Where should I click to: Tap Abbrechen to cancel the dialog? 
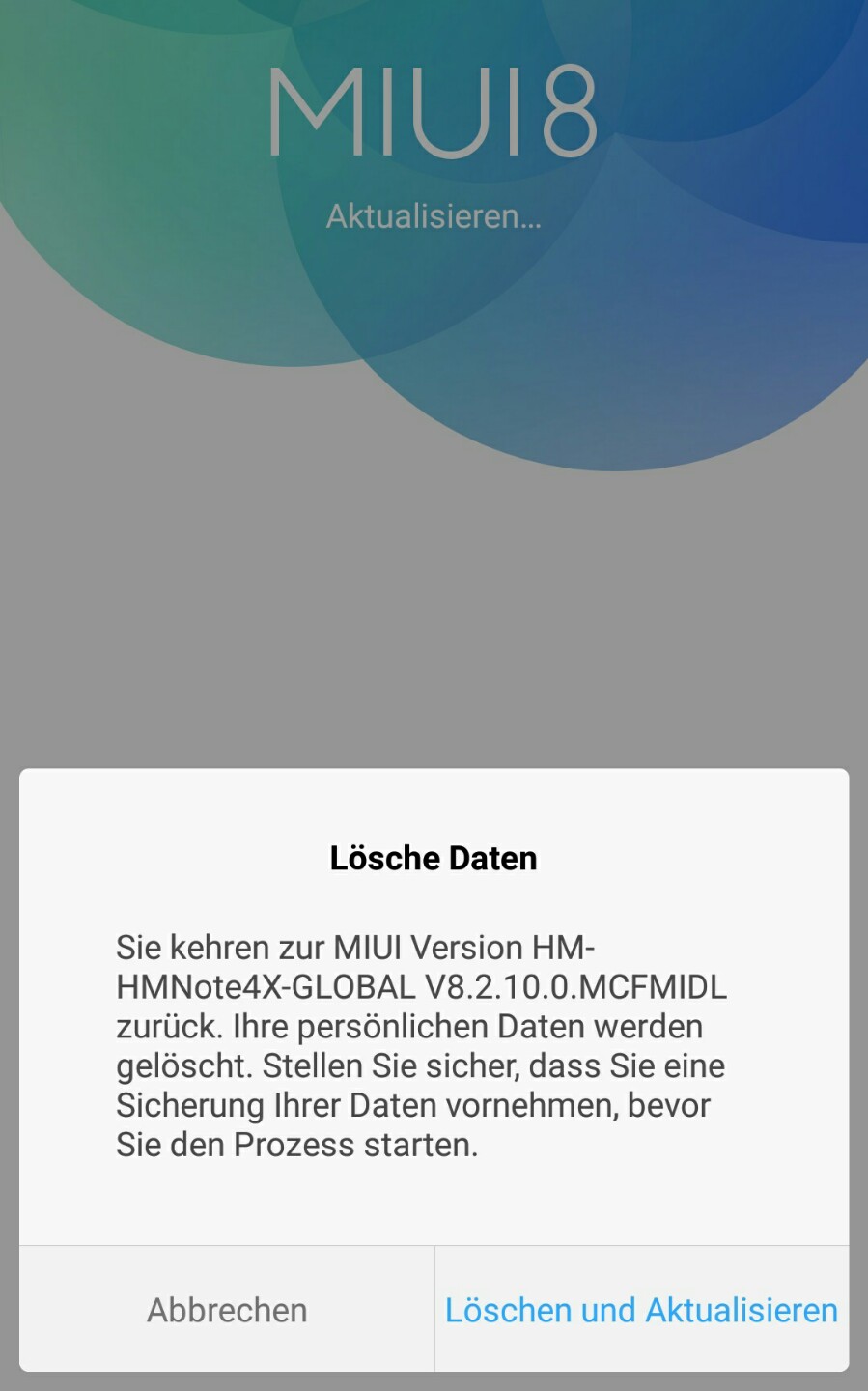(x=227, y=1309)
